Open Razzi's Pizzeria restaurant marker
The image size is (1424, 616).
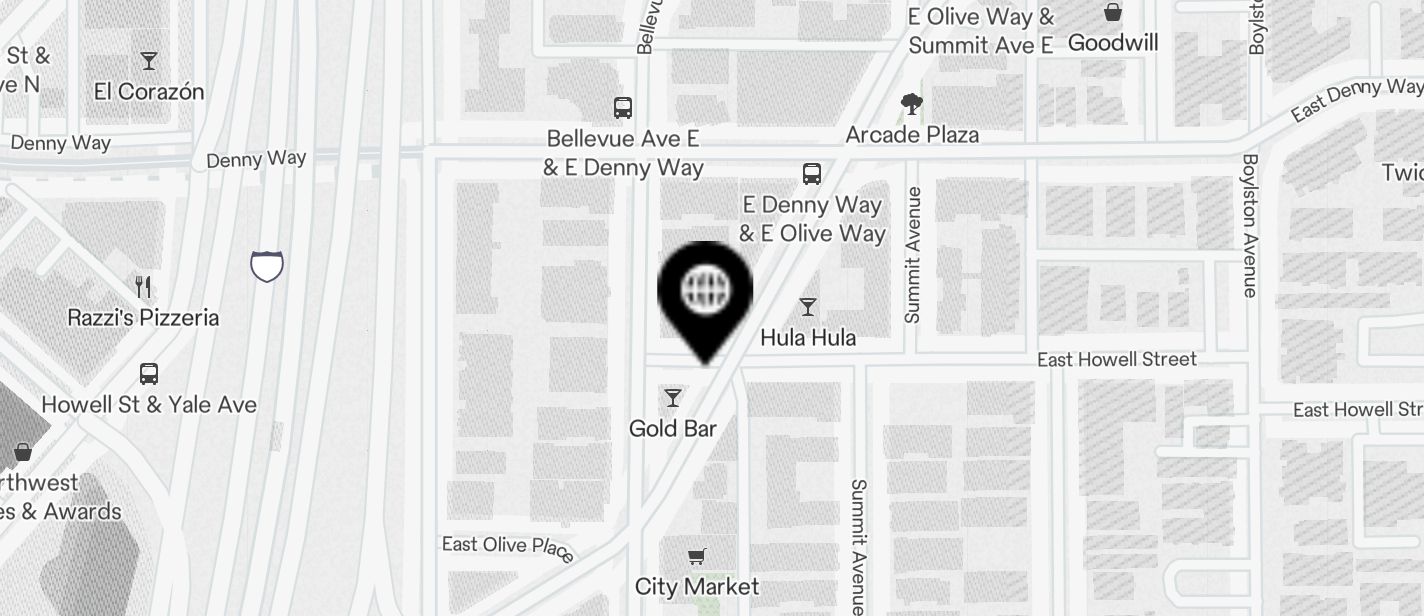coord(143,288)
